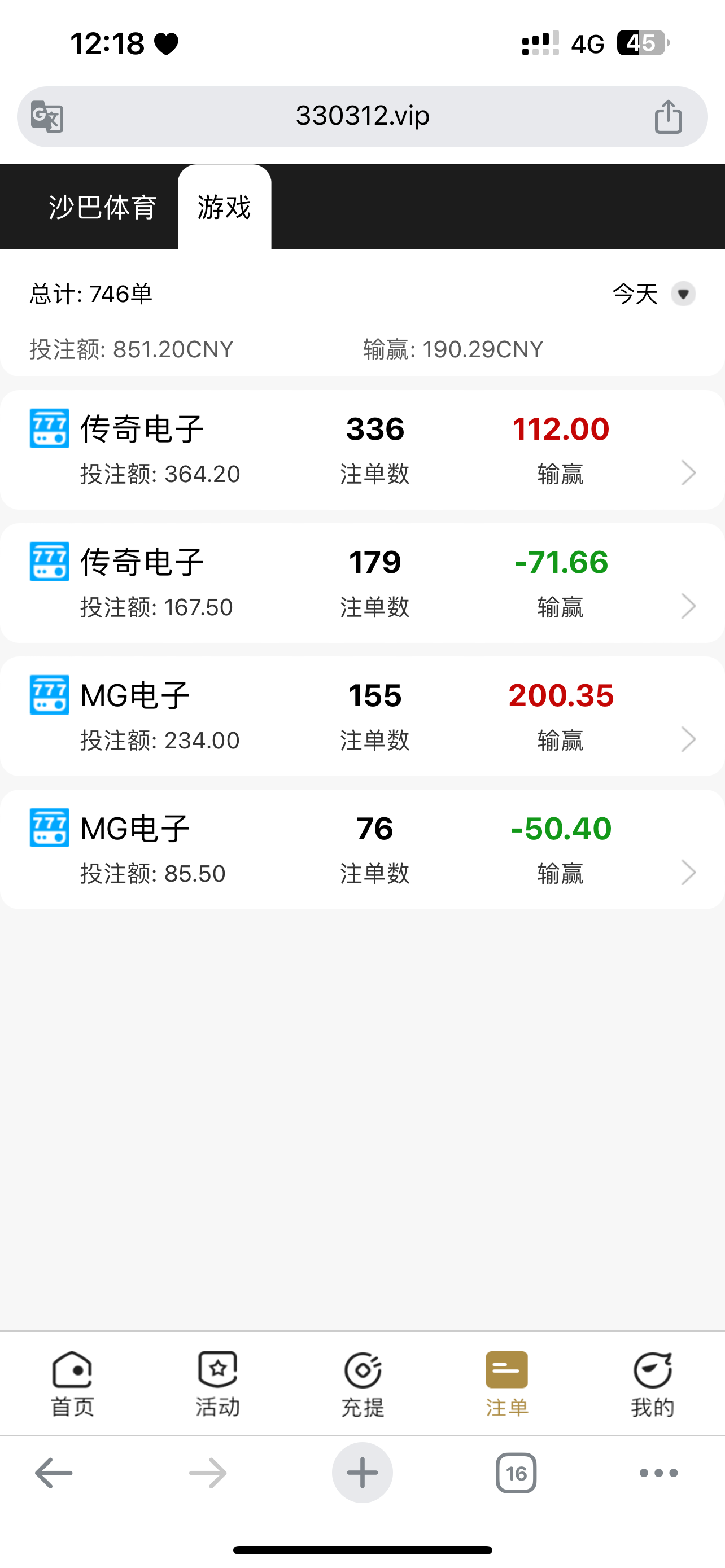View MG电子 record with 76 bets
This screenshot has width=725, height=1568.
[x=362, y=849]
